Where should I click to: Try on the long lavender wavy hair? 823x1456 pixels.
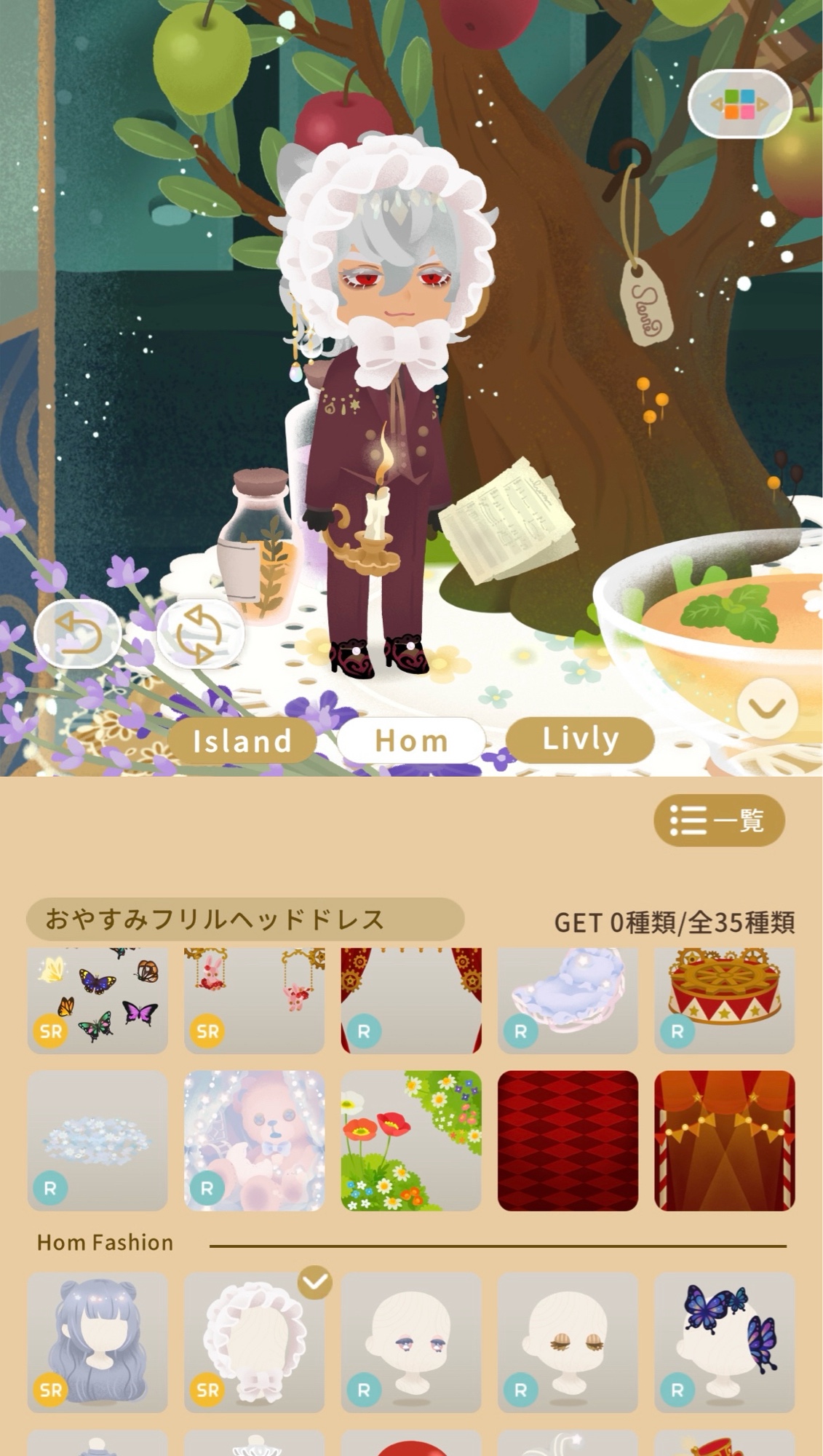[x=98, y=1342]
